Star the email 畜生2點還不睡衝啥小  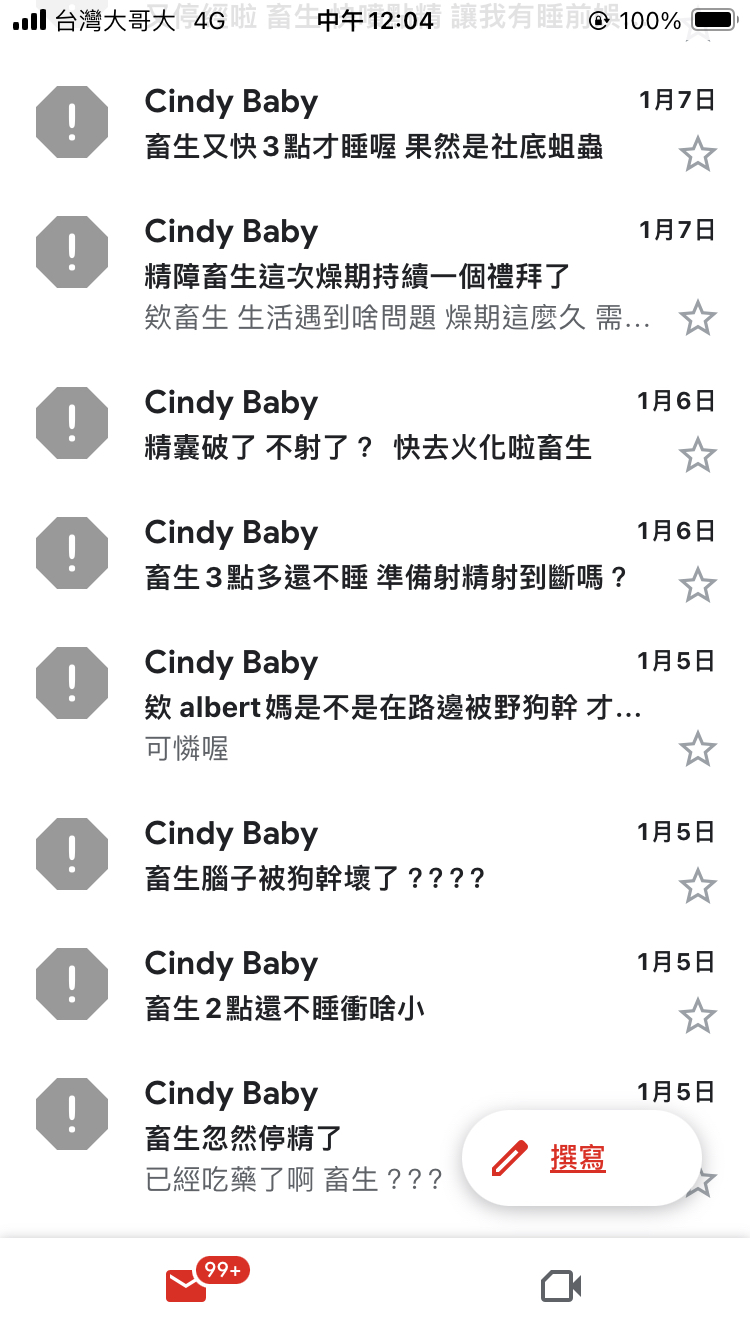(x=697, y=1017)
